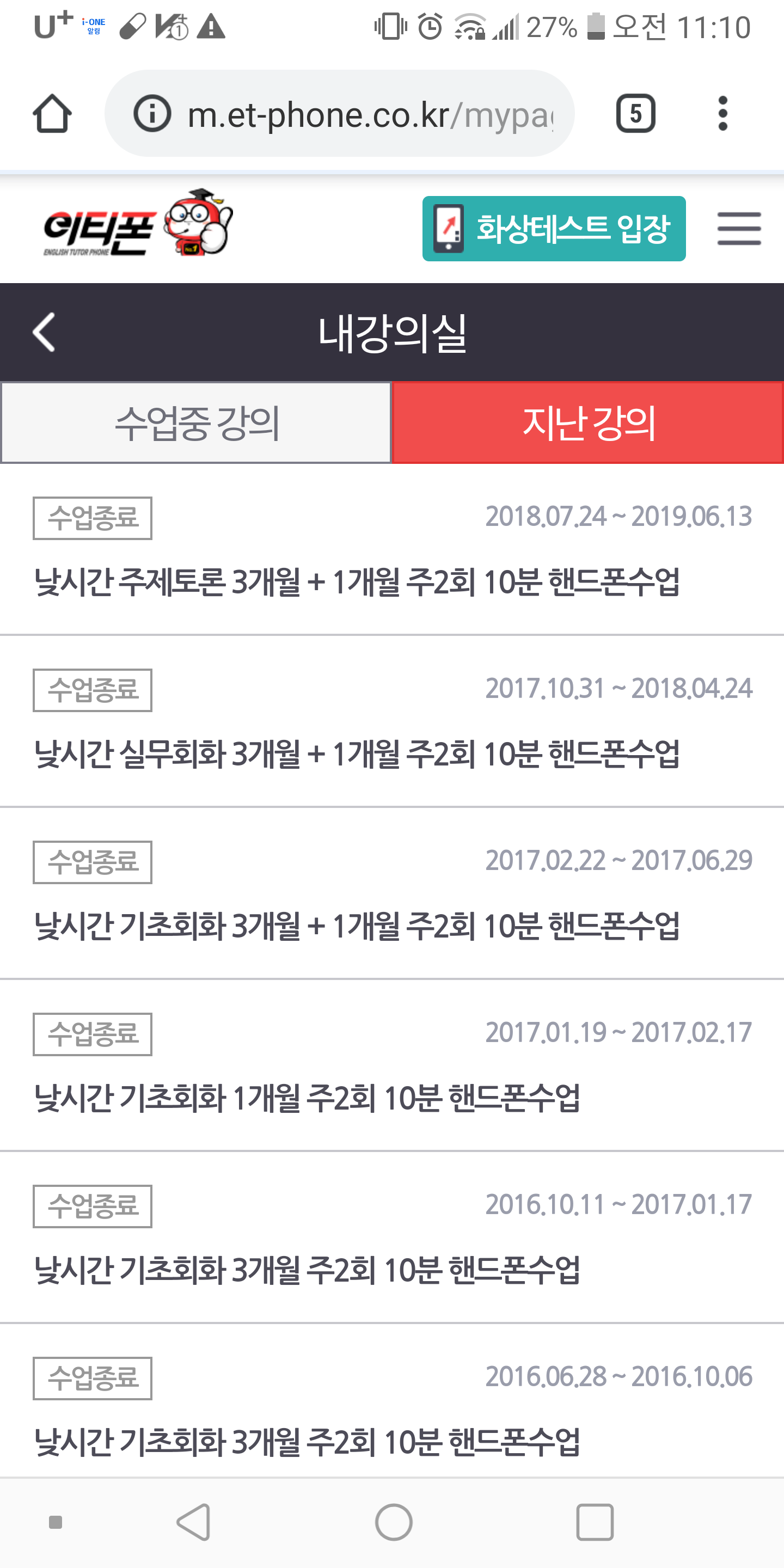The height and width of the screenshot is (1568, 784).
Task: Tap the 화상테스트 입장 button
Action: coord(553,229)
